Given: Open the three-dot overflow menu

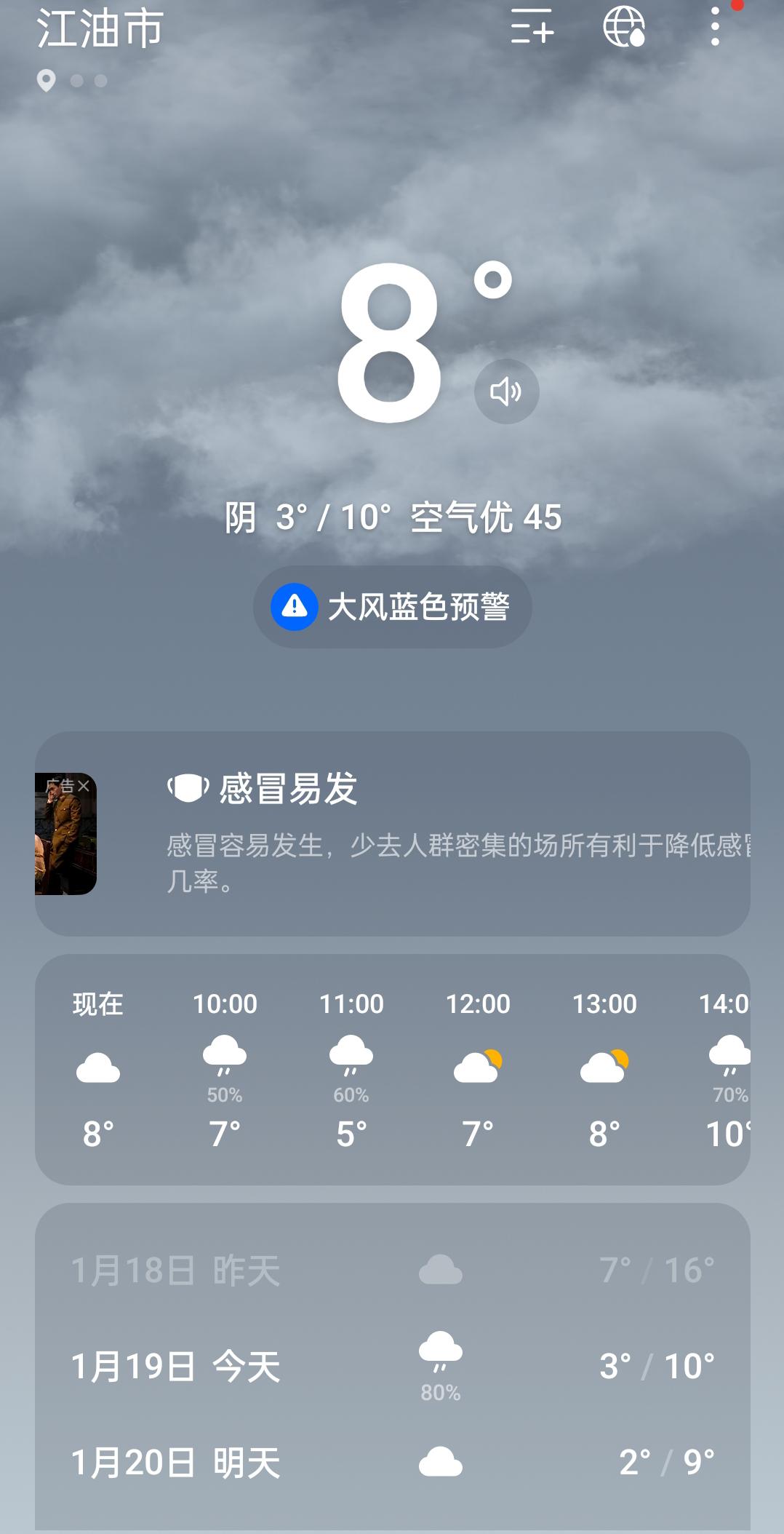Looking at the screenshot, I should click(x=715, y=28).
